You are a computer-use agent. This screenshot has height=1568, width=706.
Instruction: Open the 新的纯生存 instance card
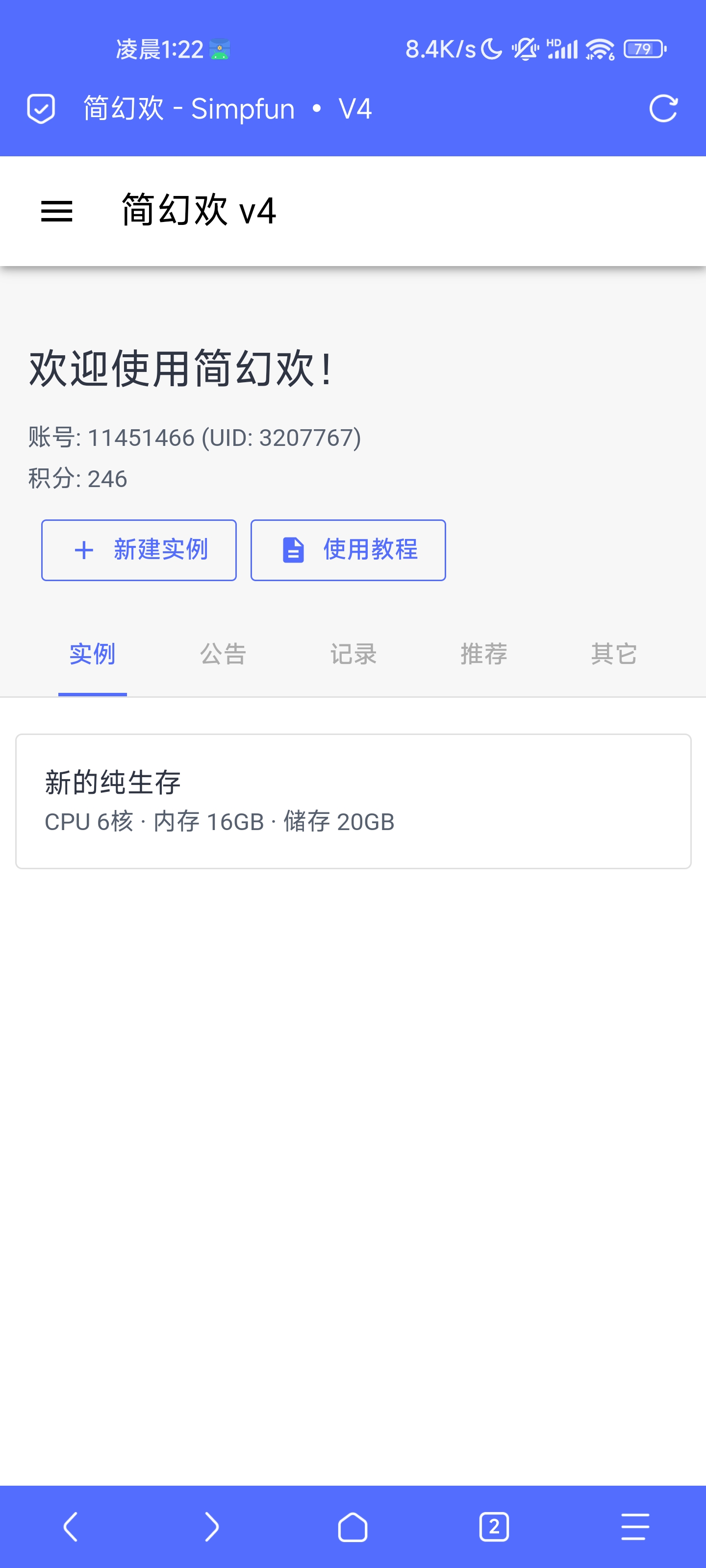point(353,801)
